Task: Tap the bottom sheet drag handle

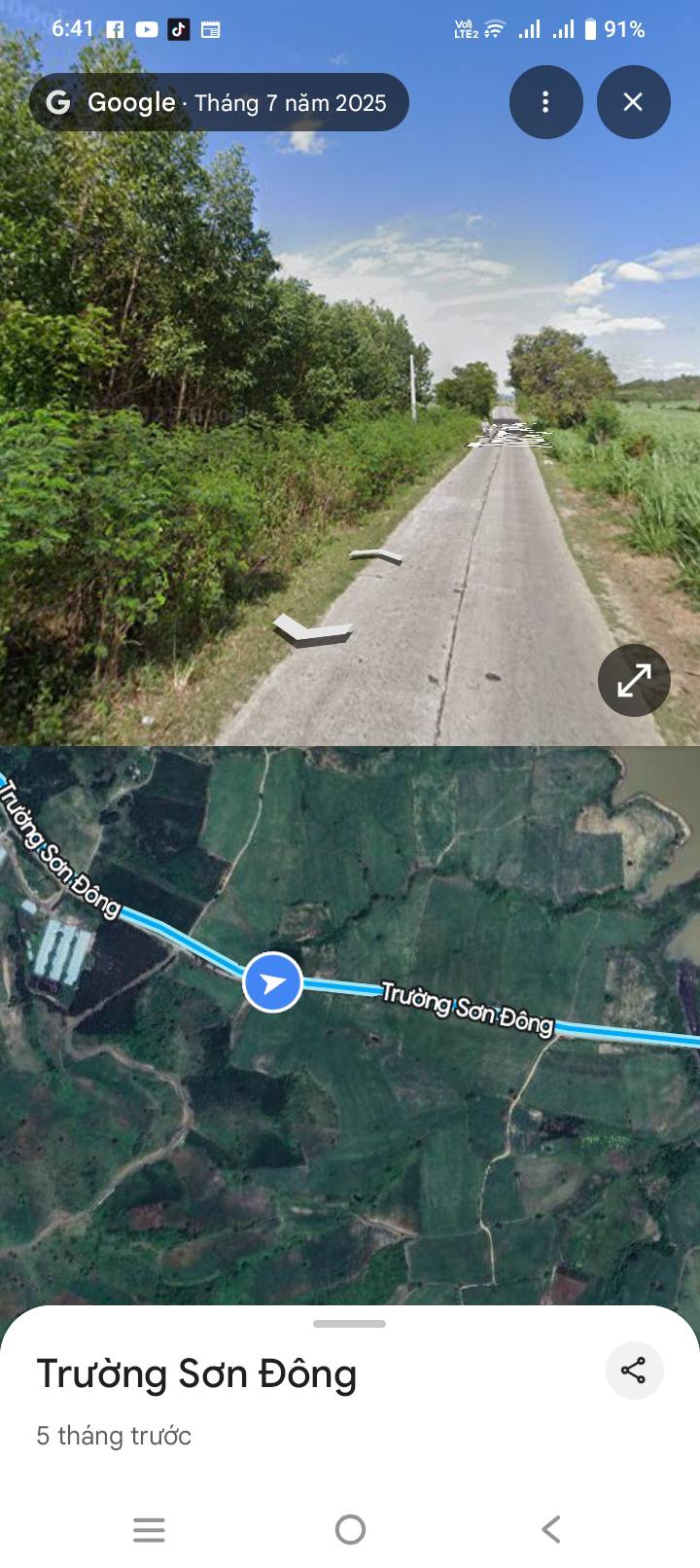Action: tap(349, 1324)
